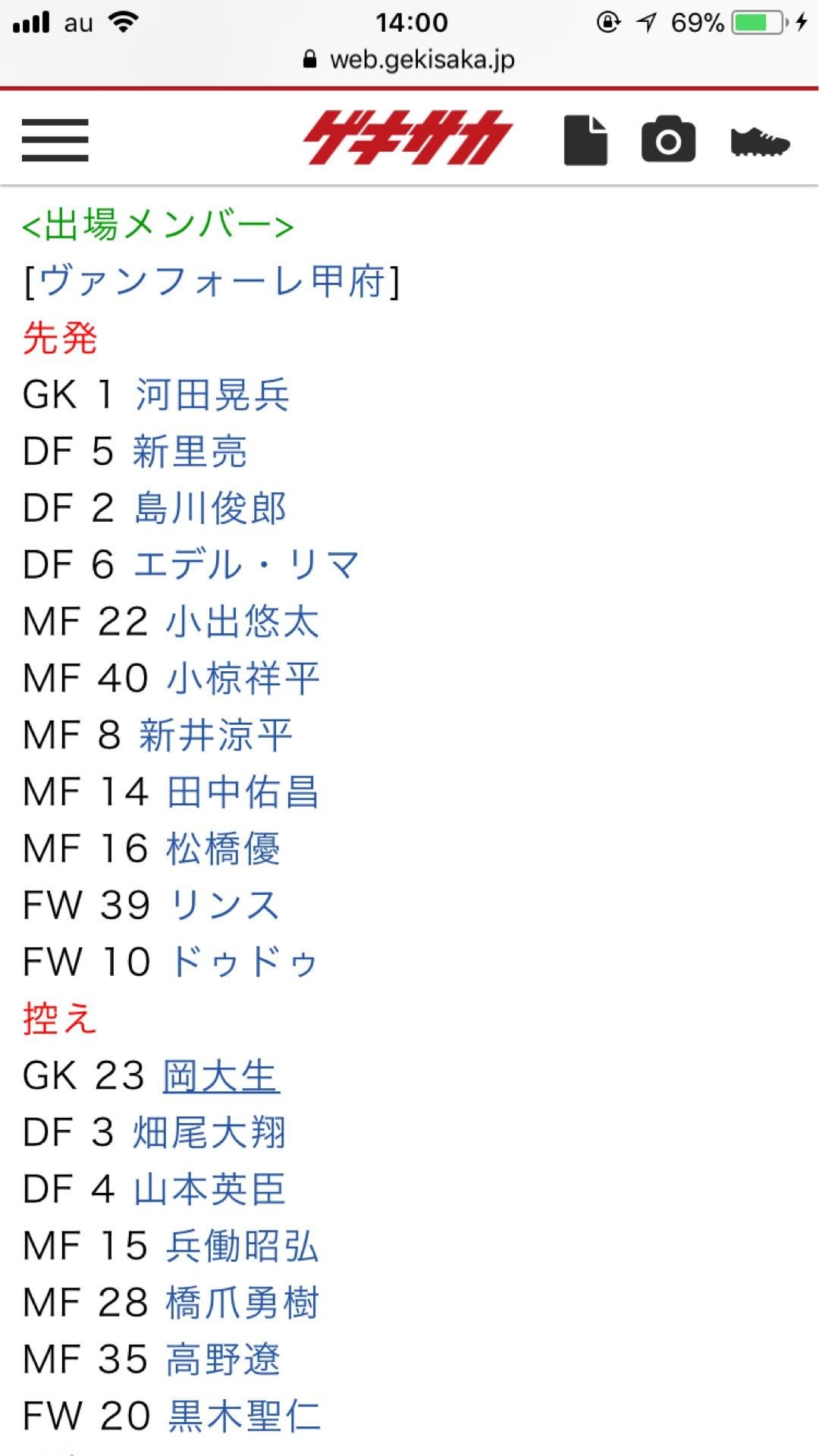Select the 小椋祥平 link
Screen dimensions: 819x1456
coord(243,678)
